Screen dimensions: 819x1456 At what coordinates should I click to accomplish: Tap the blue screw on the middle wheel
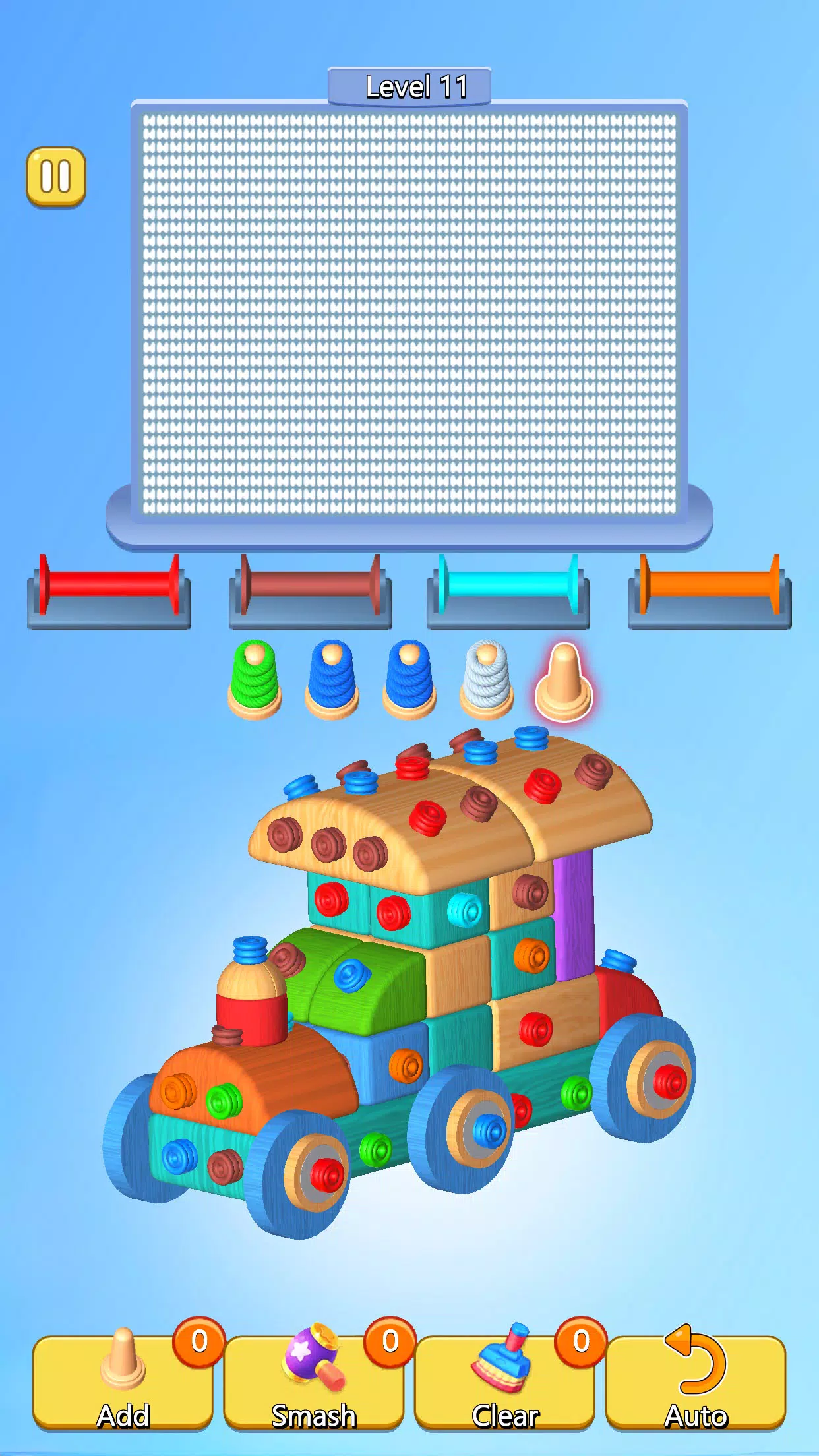pos(489,1132)
